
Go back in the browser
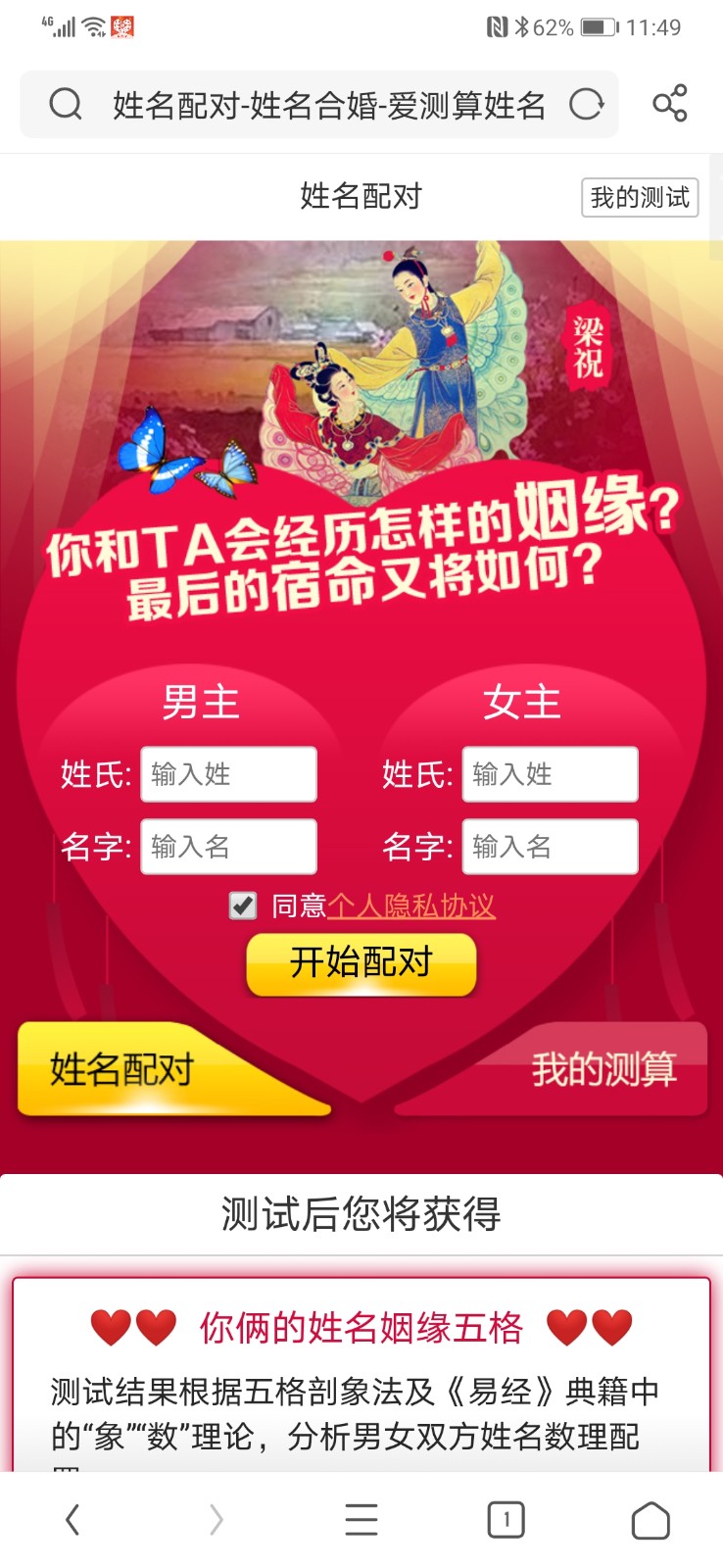72,1520
